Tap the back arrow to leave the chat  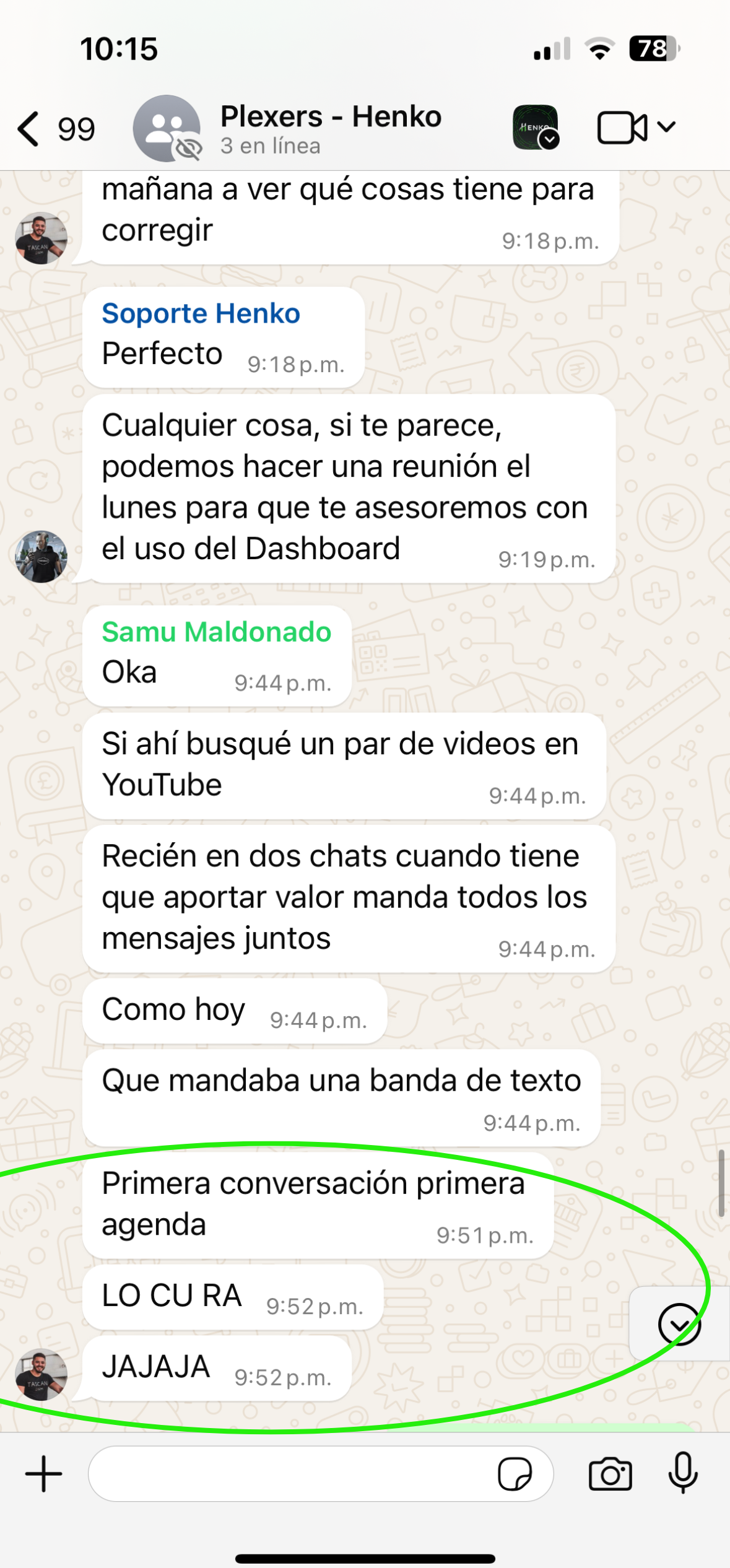[27, 127]
